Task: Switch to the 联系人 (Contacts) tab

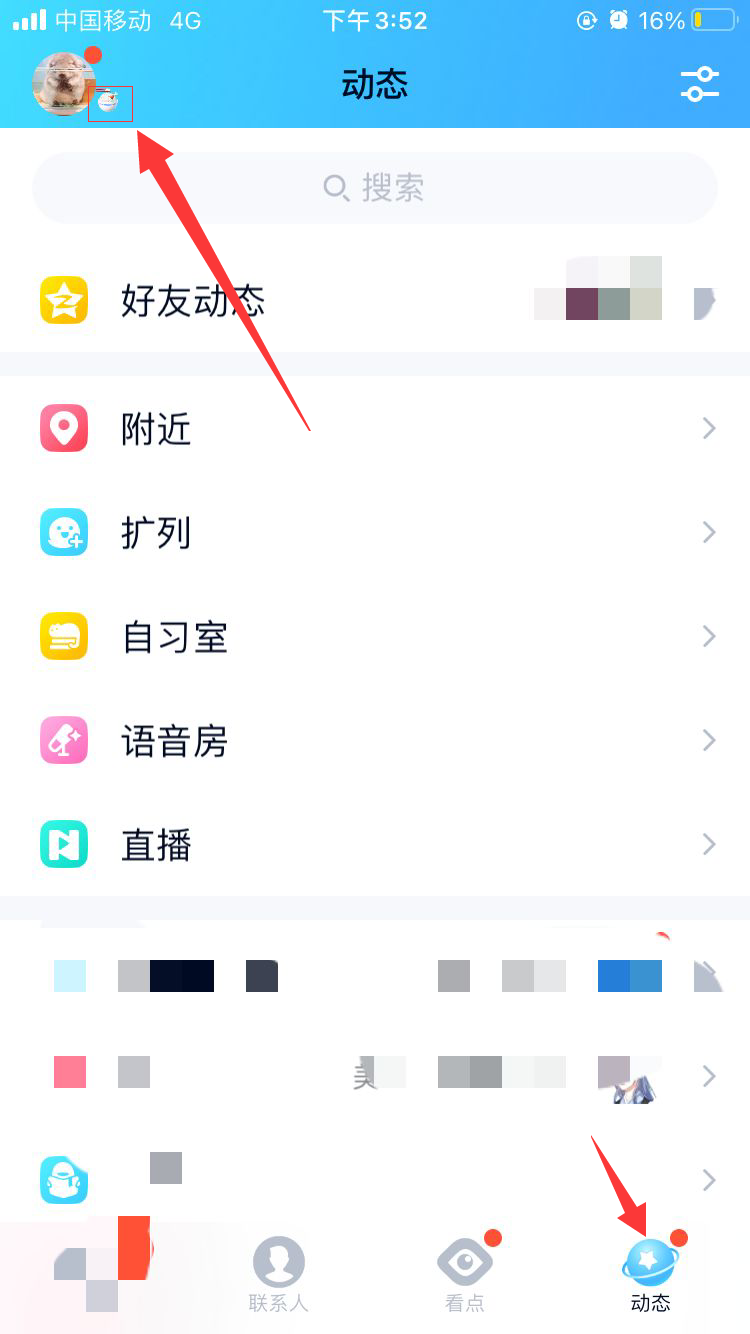Action: (278, 1270)
